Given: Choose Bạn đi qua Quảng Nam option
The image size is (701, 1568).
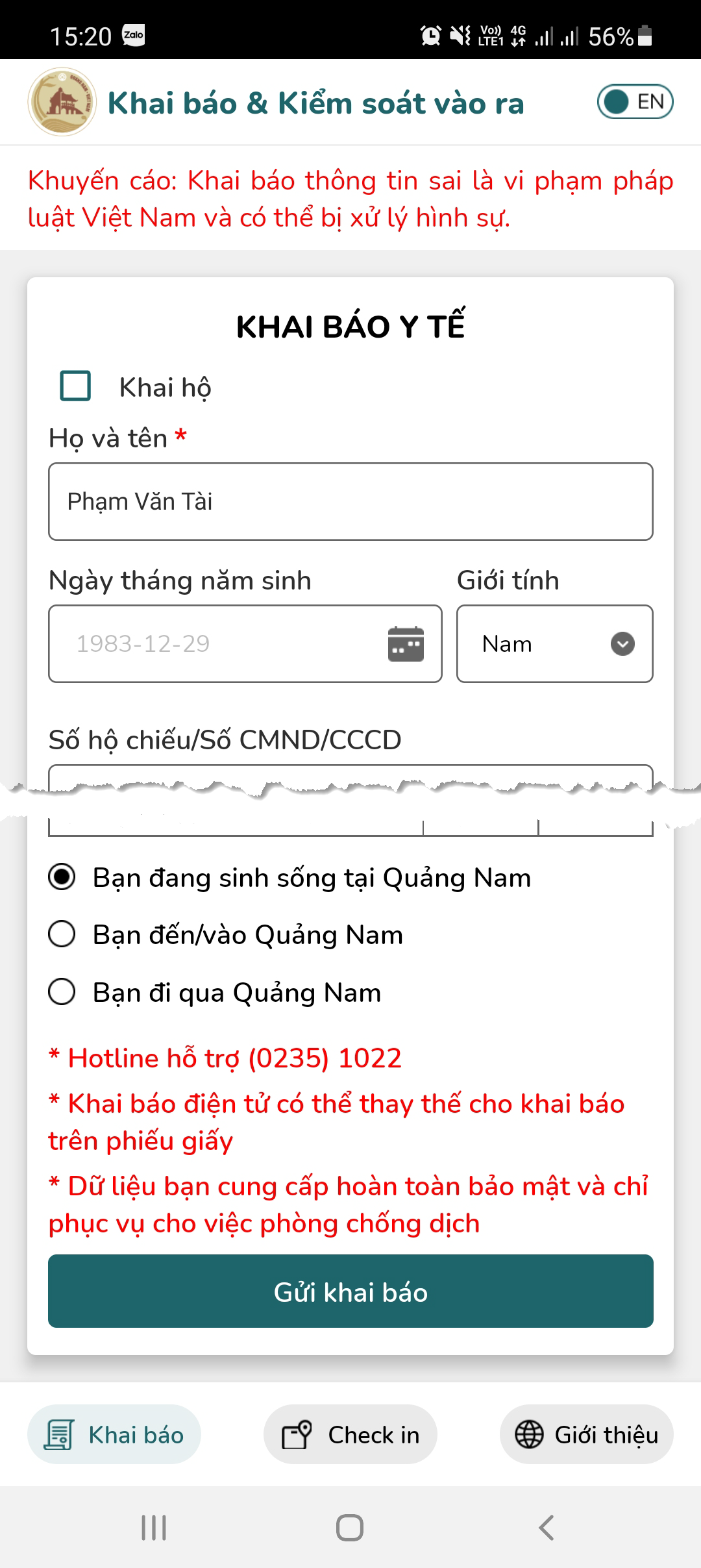Looking at the screenshot, I should [x=62, y=992].
